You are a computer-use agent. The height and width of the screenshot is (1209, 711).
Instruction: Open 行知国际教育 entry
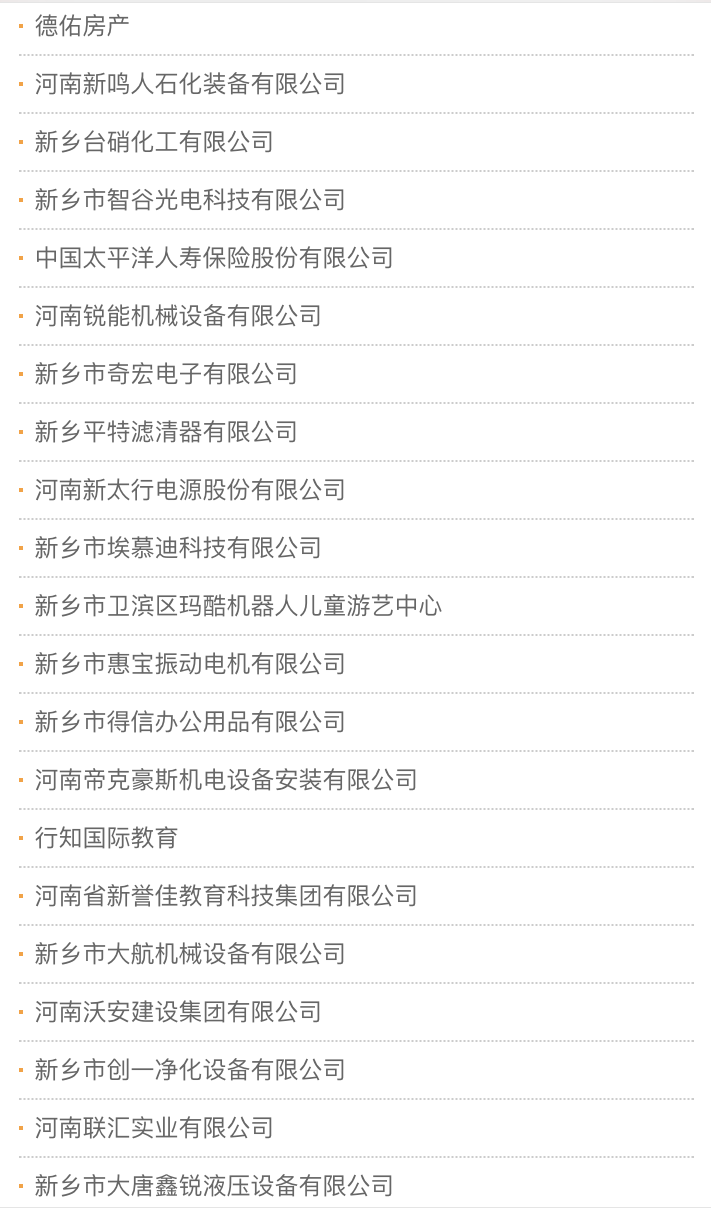(x=106, y=838)
